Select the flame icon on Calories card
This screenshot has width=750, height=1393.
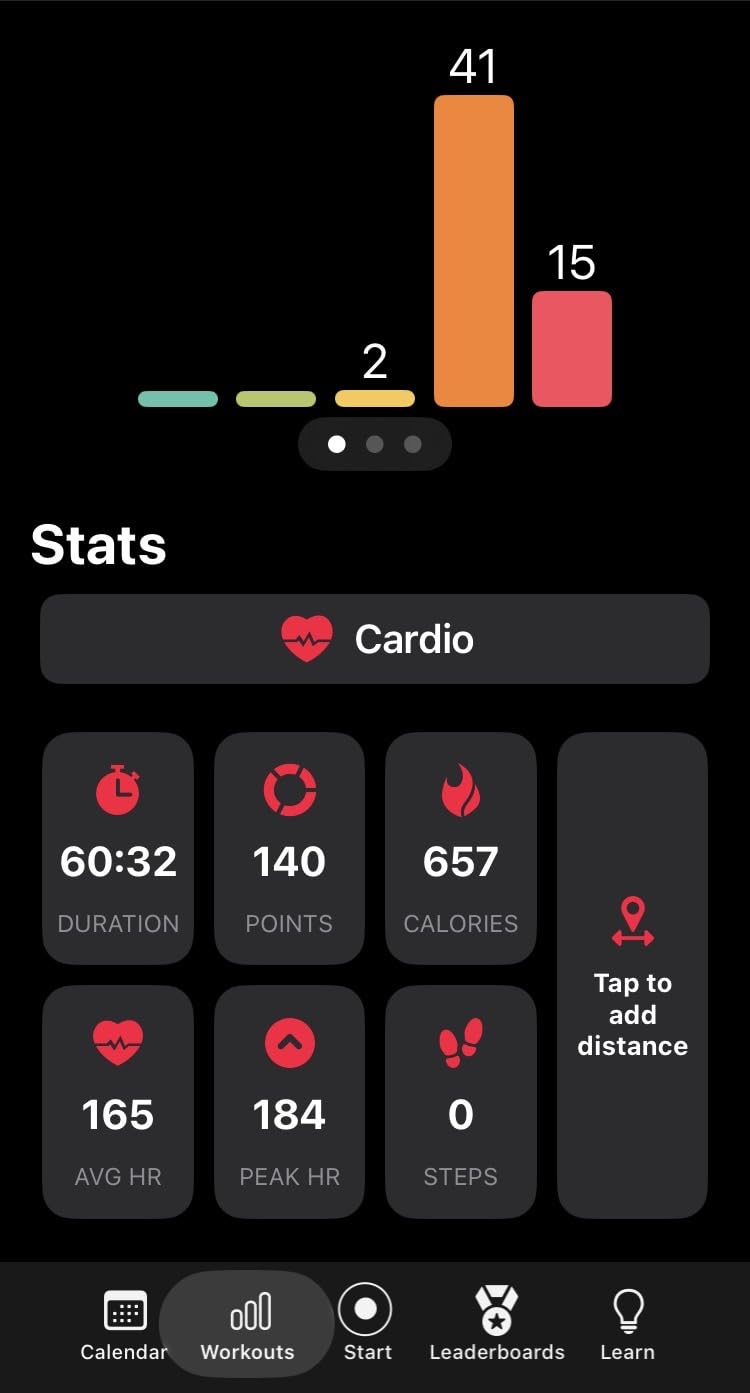[x=460, y=789]
